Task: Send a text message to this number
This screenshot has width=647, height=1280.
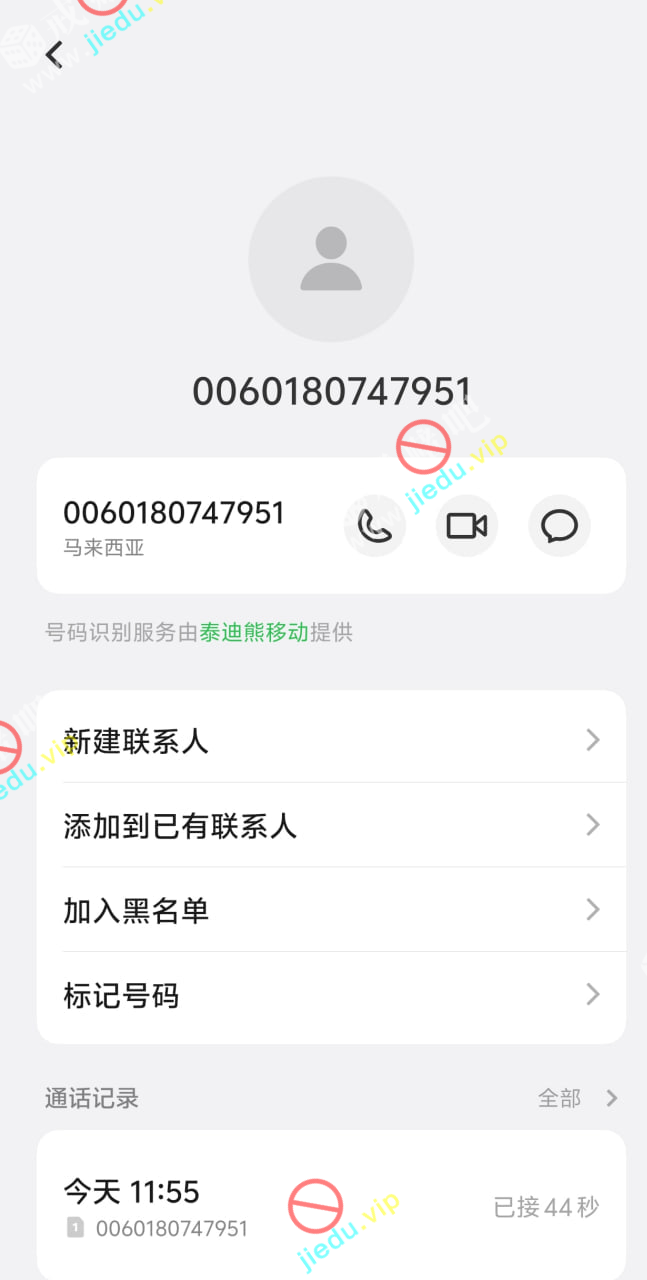Action: [x=559, y=526]
